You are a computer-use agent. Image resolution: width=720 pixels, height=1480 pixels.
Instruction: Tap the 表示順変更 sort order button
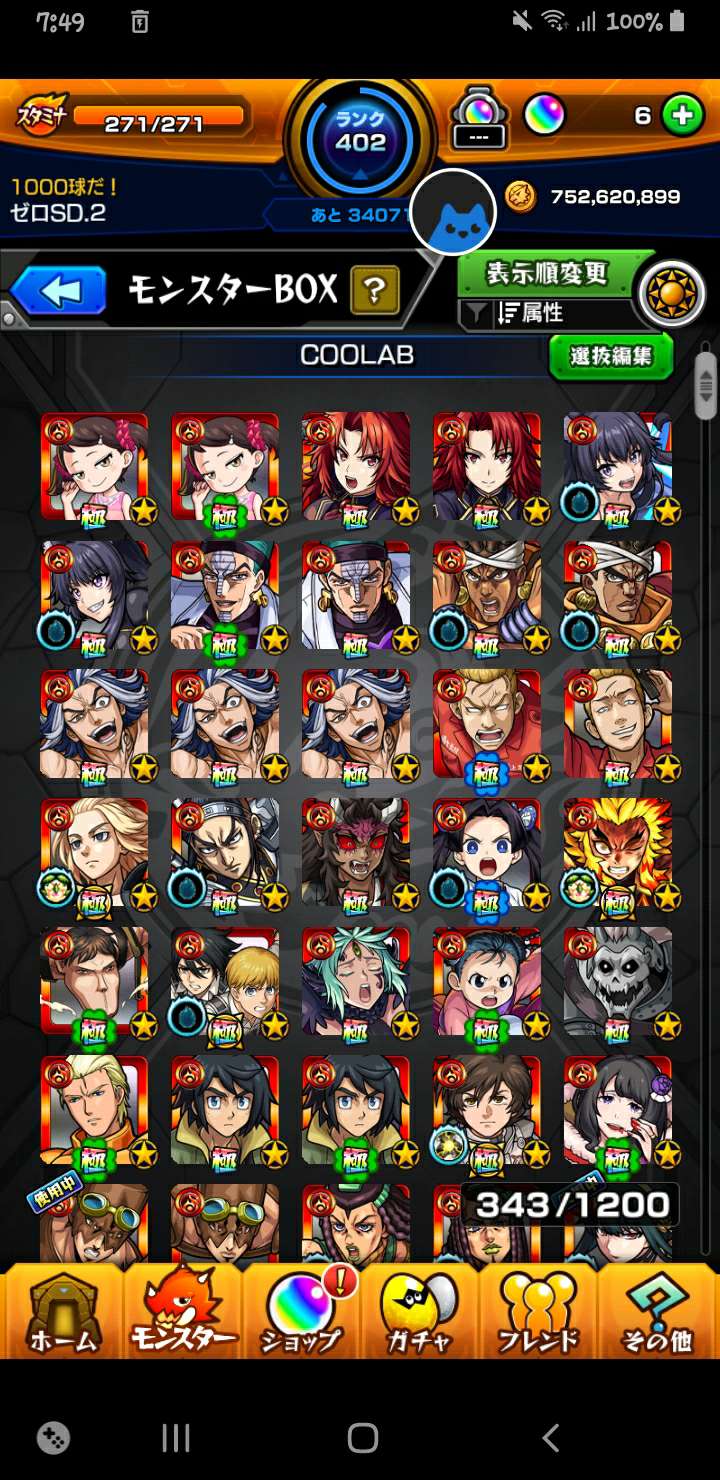coord(547,273)
